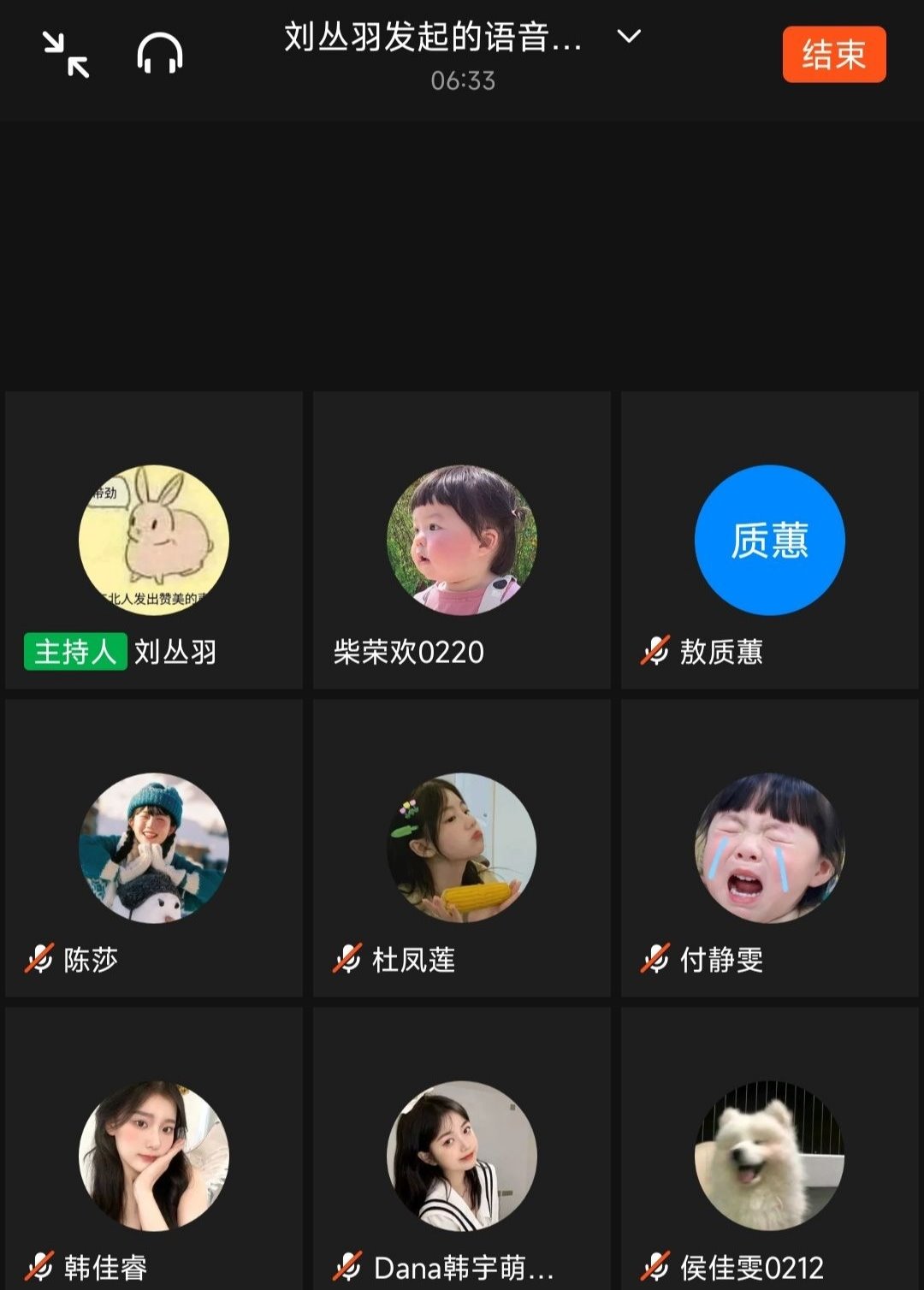Image resolution: width=924 pixels, height=1290 pixels.
Task: Select participant 柴荣欢0220
Action: pos(462,541)
